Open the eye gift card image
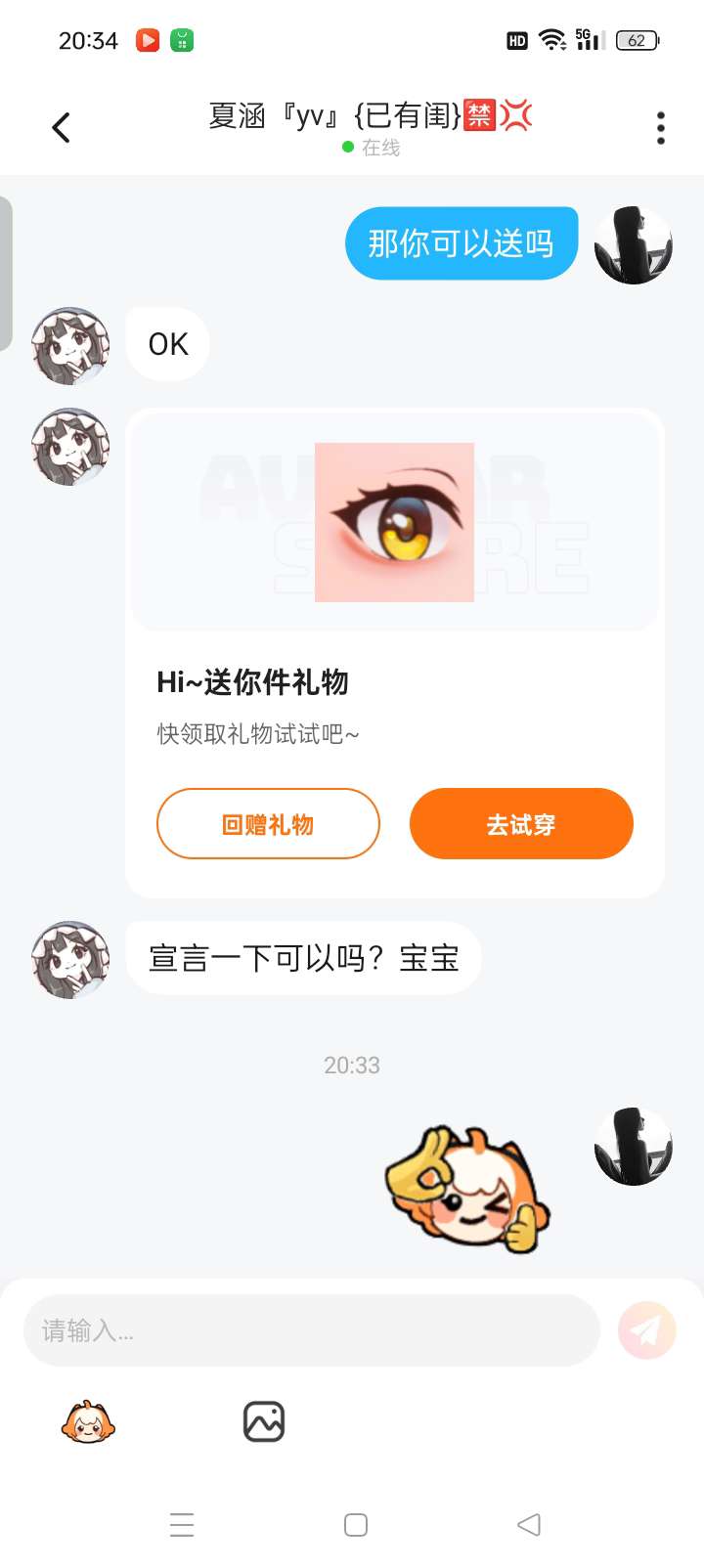Screen dimensions: 704x1568 [394, 522]
